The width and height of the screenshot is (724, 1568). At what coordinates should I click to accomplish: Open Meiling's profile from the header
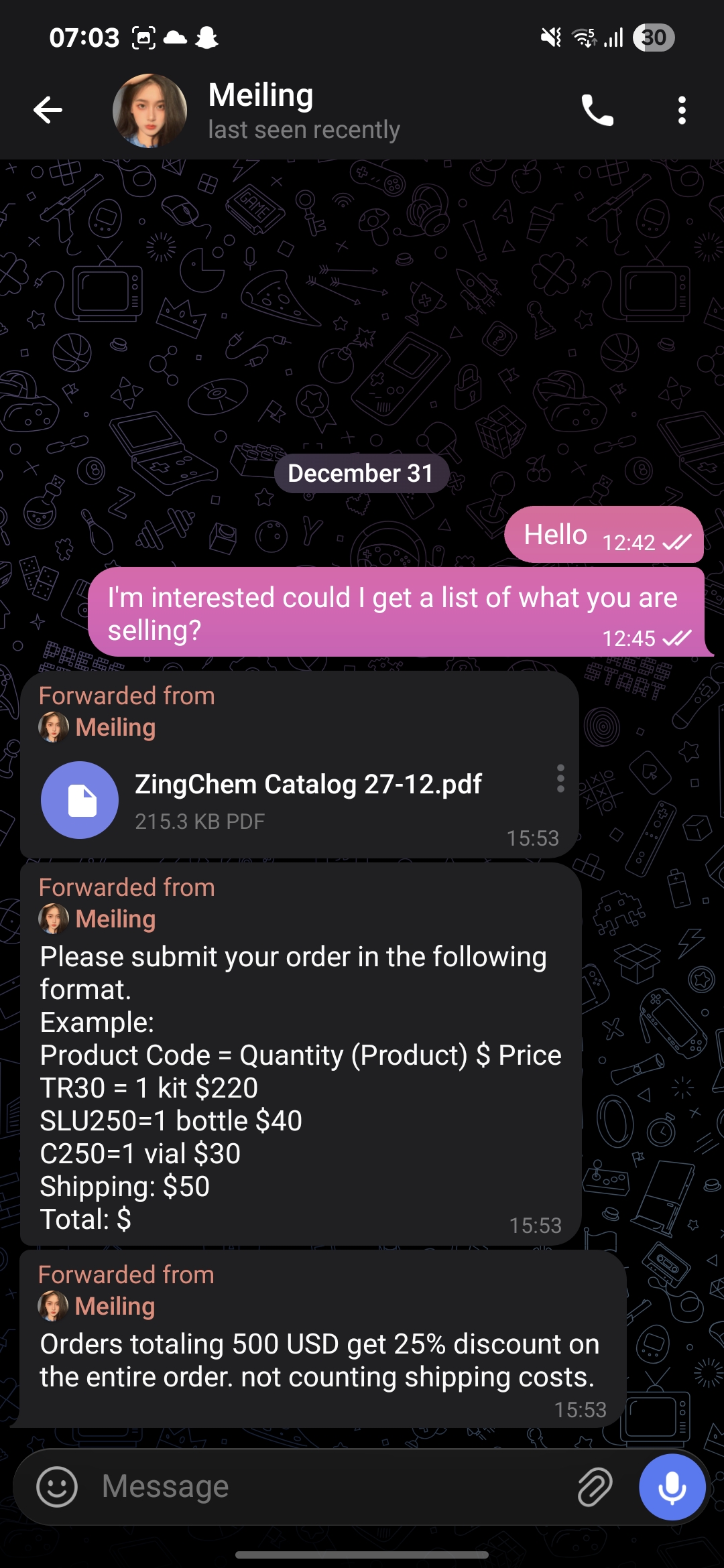[261, 110]
